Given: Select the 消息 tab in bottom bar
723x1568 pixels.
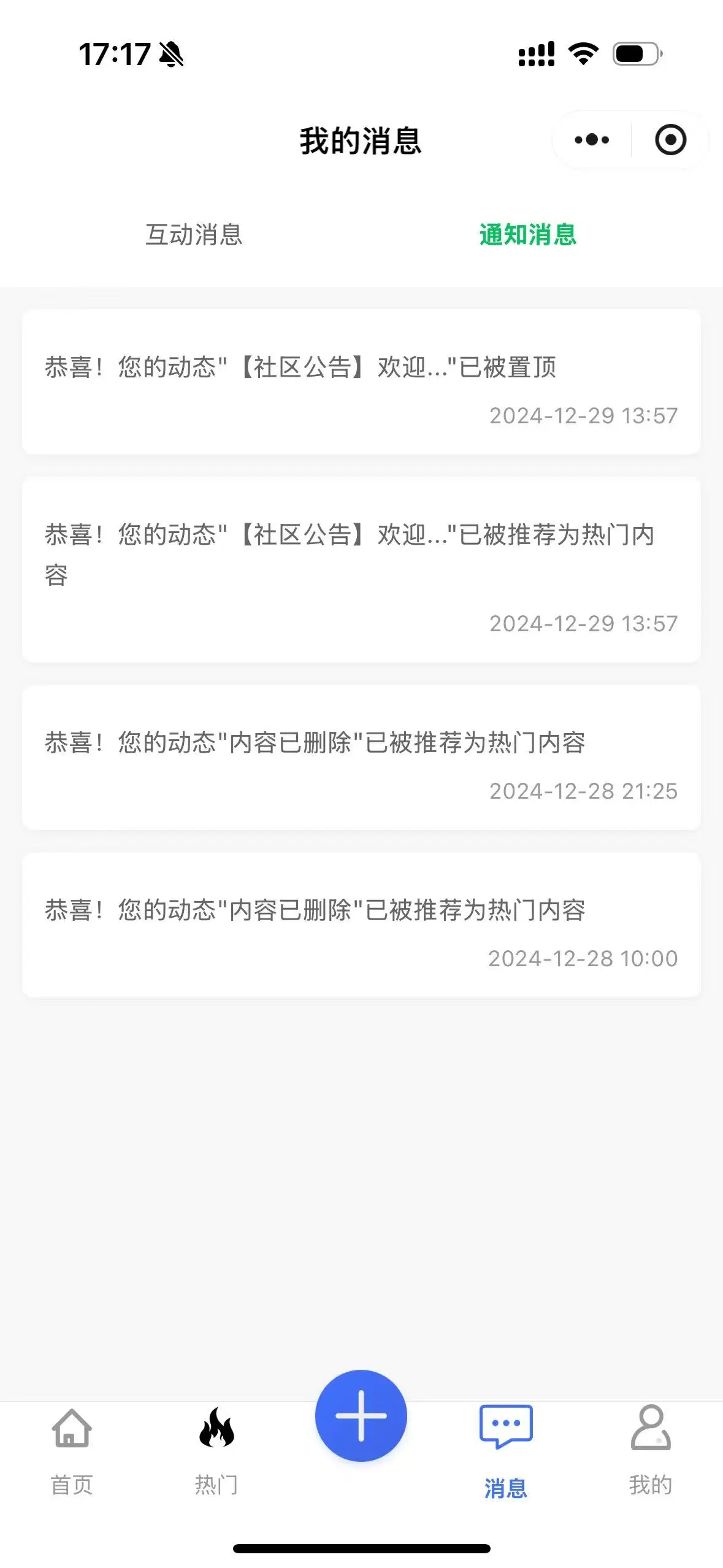Looking at the screenshot, I should pos(506,1451).
